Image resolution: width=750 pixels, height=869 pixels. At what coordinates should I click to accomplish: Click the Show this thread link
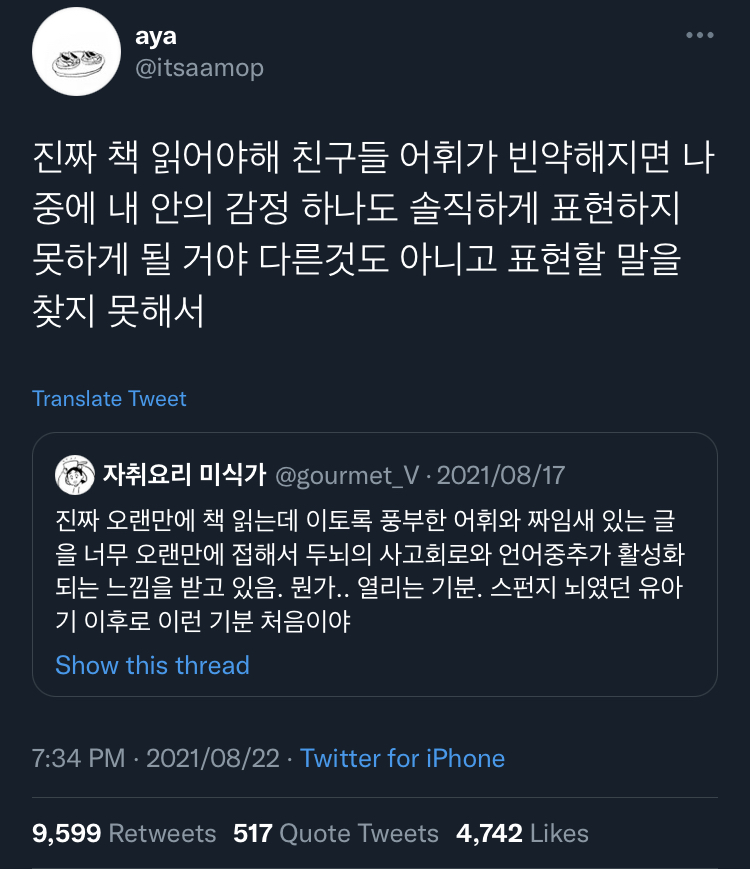[x=152, y=665]
